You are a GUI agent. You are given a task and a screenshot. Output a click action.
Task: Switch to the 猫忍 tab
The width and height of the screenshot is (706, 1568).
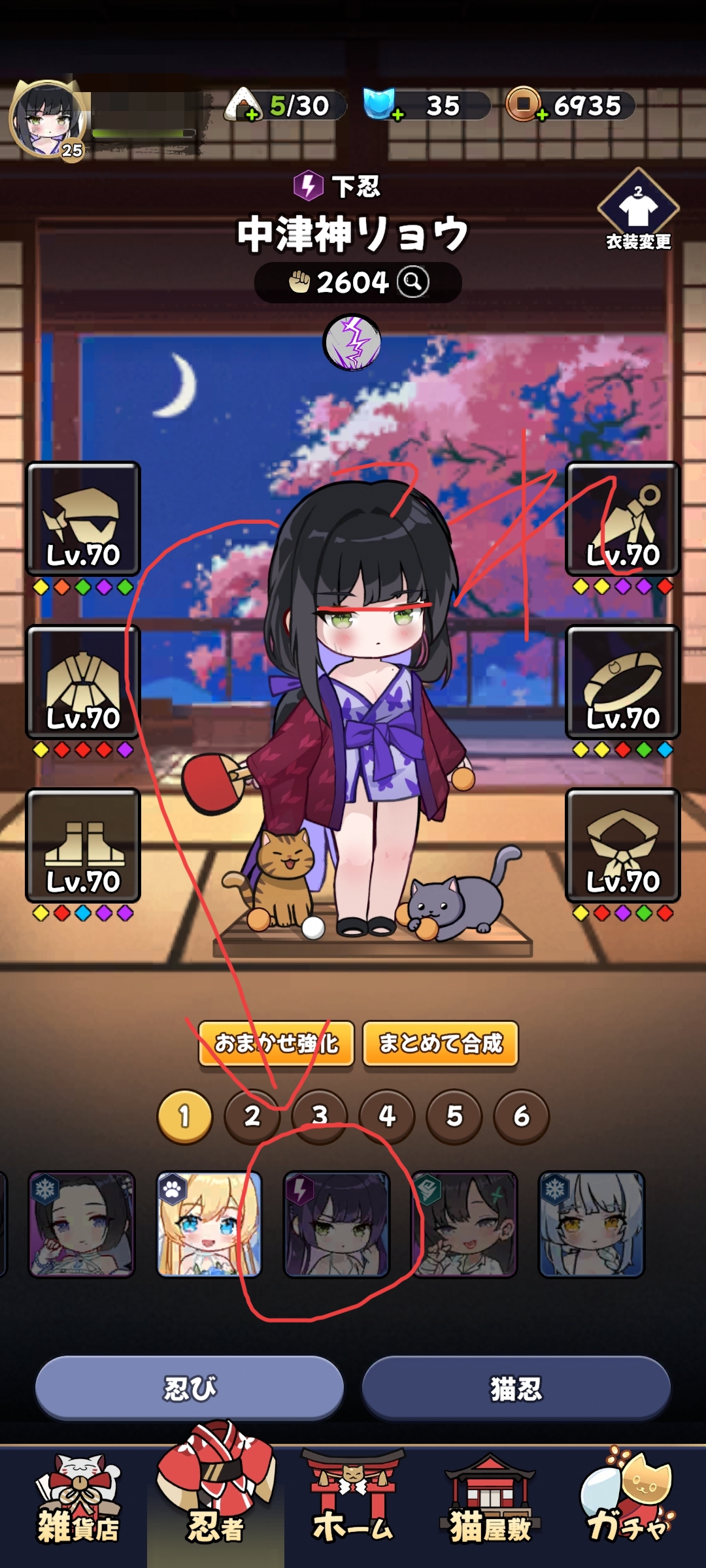(x=516, y=1388)
